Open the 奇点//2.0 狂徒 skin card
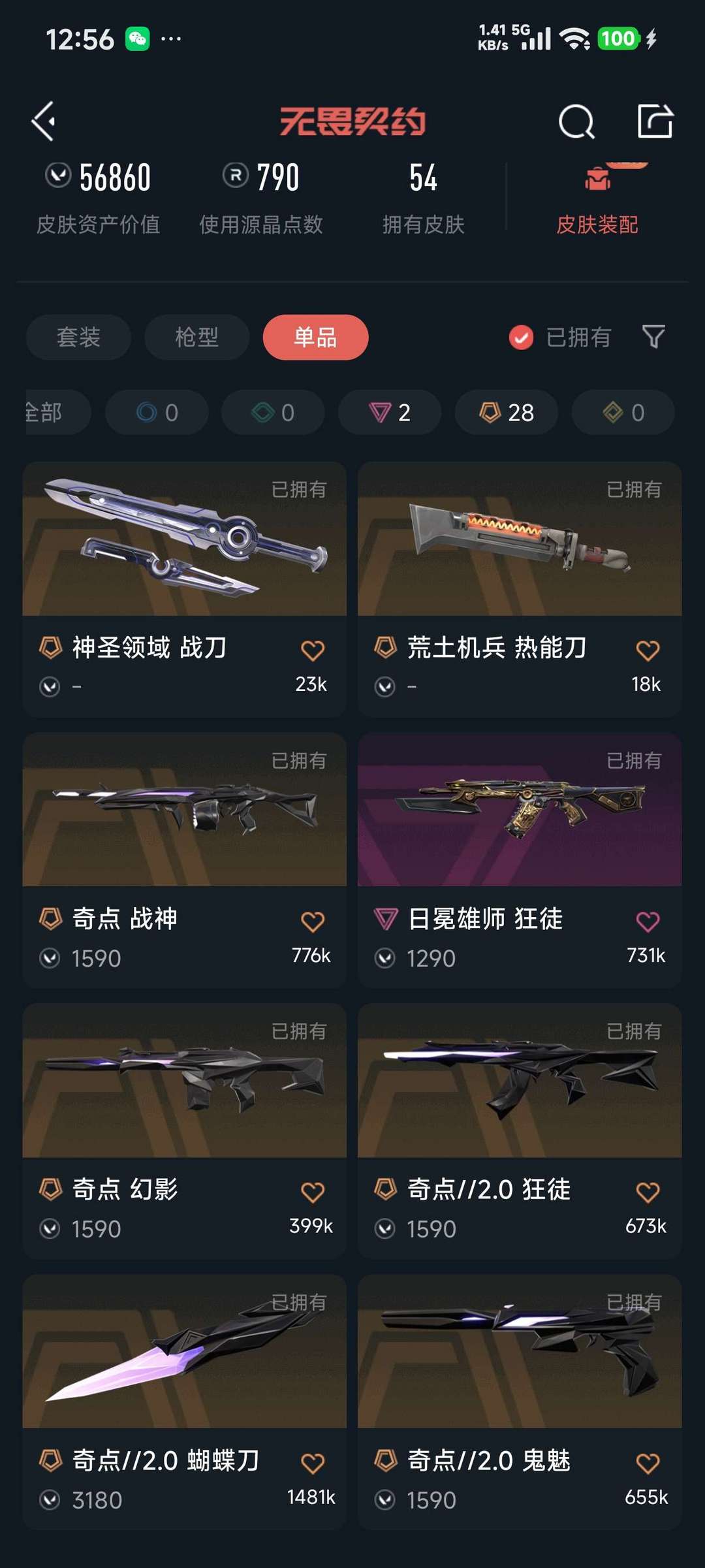The height and width of the screenshot is (1568, 705). tap(520, 1131)
